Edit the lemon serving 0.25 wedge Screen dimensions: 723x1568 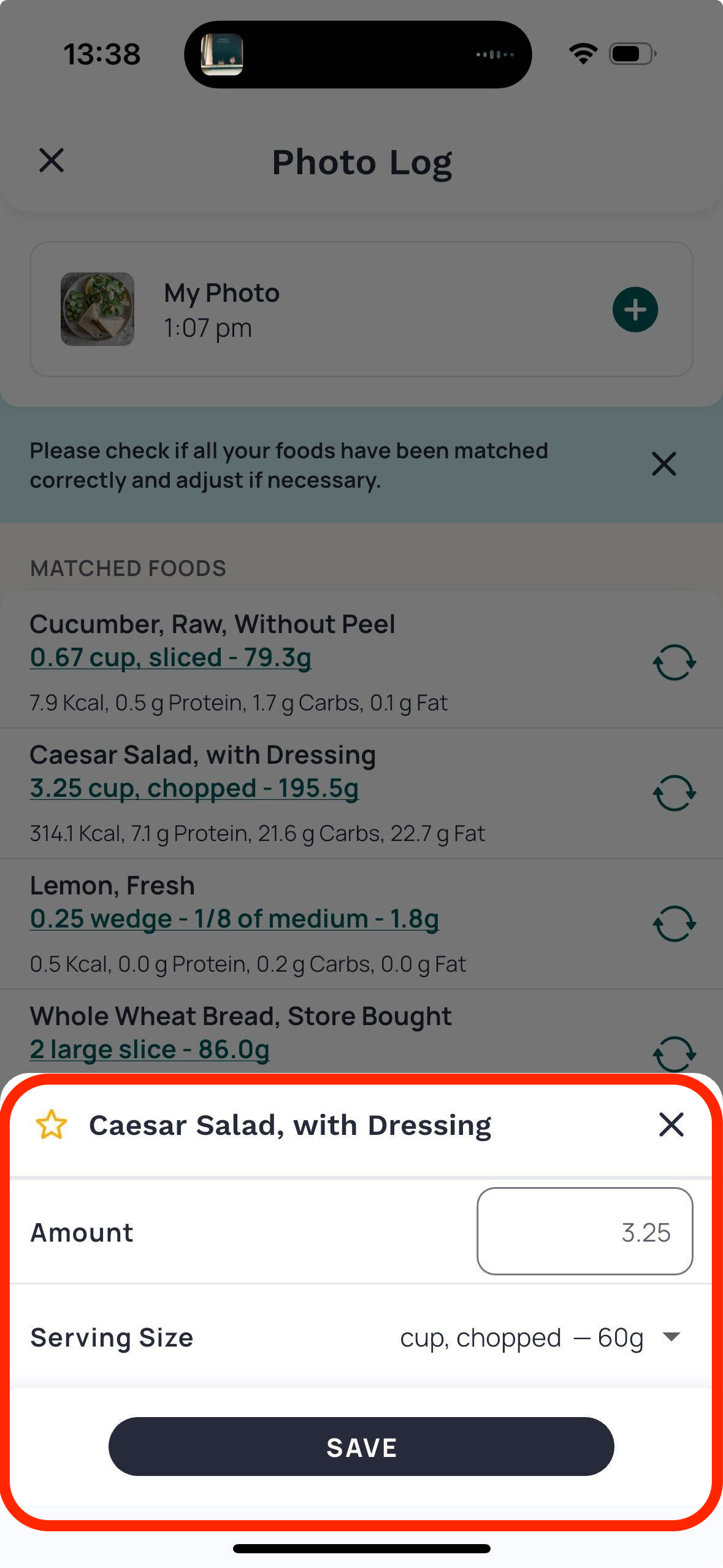(x=234, y=919)
